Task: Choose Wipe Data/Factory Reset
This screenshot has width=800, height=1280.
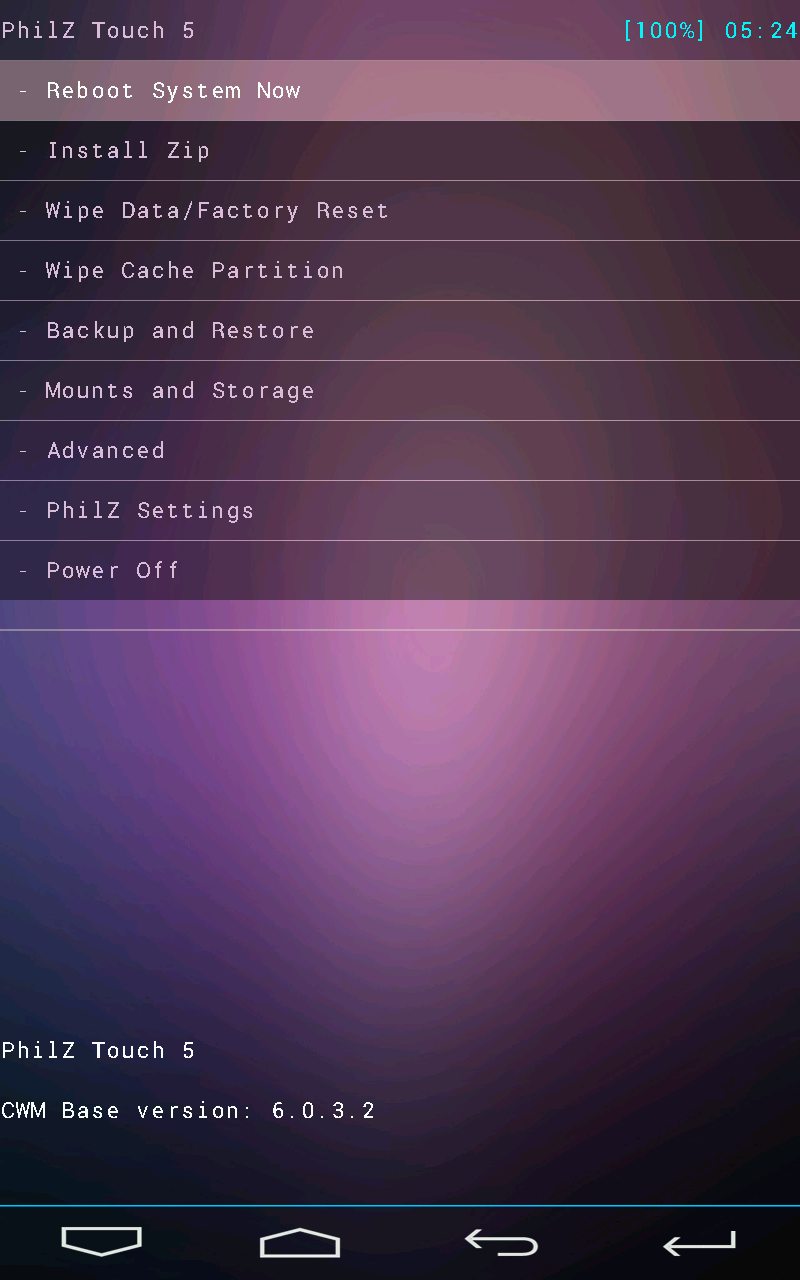Action: tap(400, 211)
